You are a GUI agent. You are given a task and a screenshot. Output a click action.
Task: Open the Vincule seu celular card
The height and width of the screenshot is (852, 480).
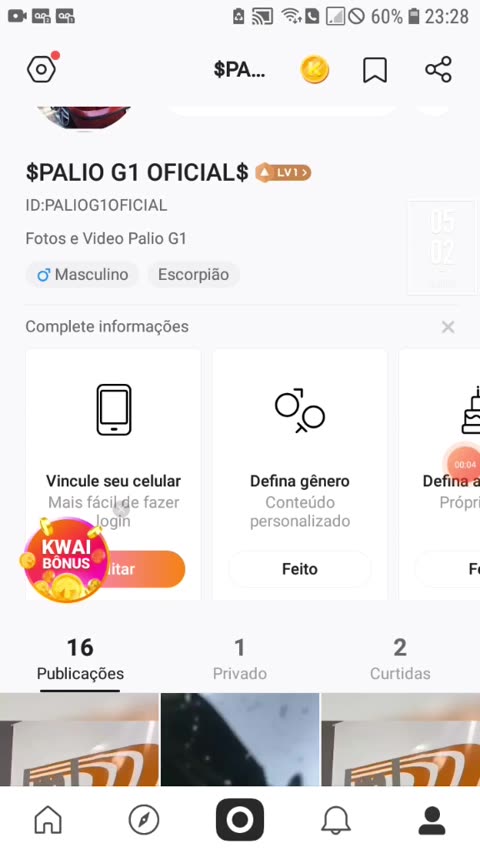[113, 474]
